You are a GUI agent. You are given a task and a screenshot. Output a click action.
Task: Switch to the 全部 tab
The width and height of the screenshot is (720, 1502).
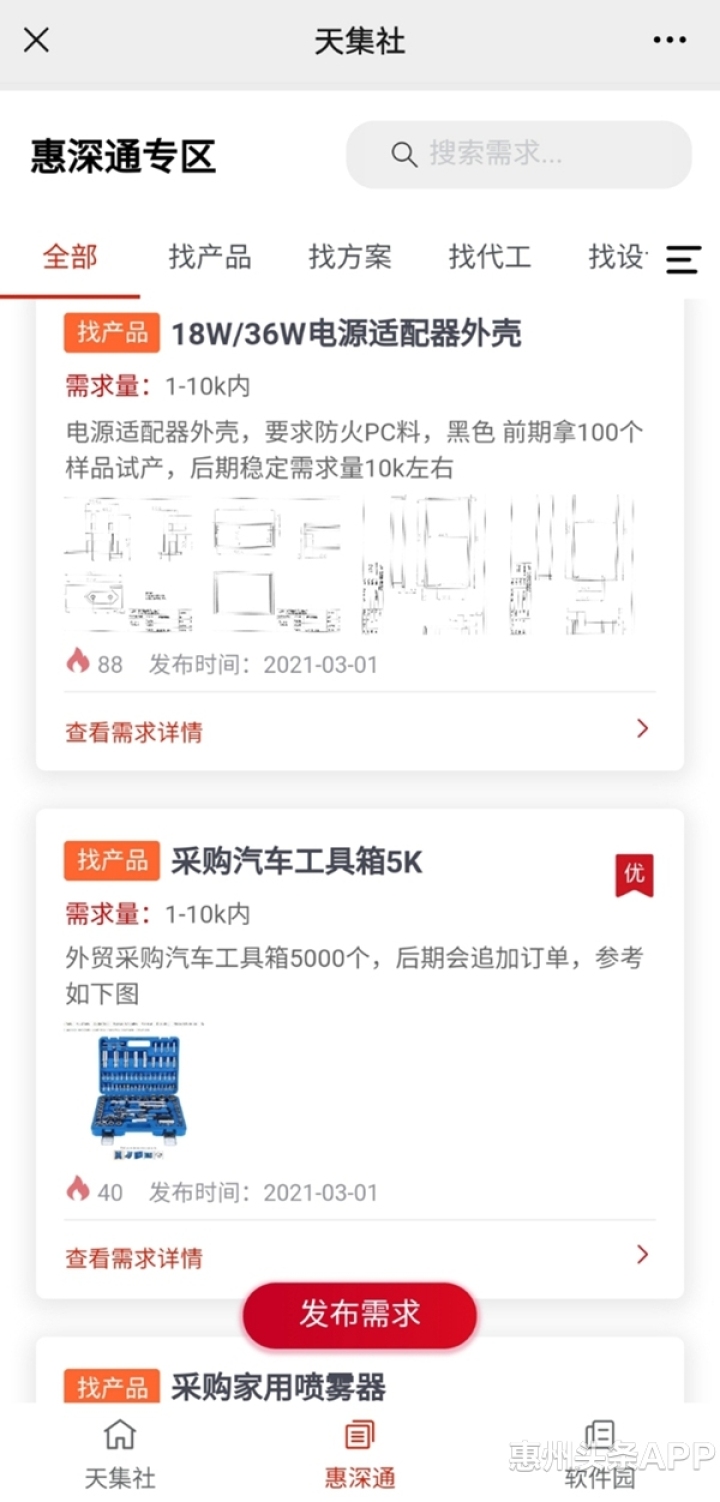point(70,257)
